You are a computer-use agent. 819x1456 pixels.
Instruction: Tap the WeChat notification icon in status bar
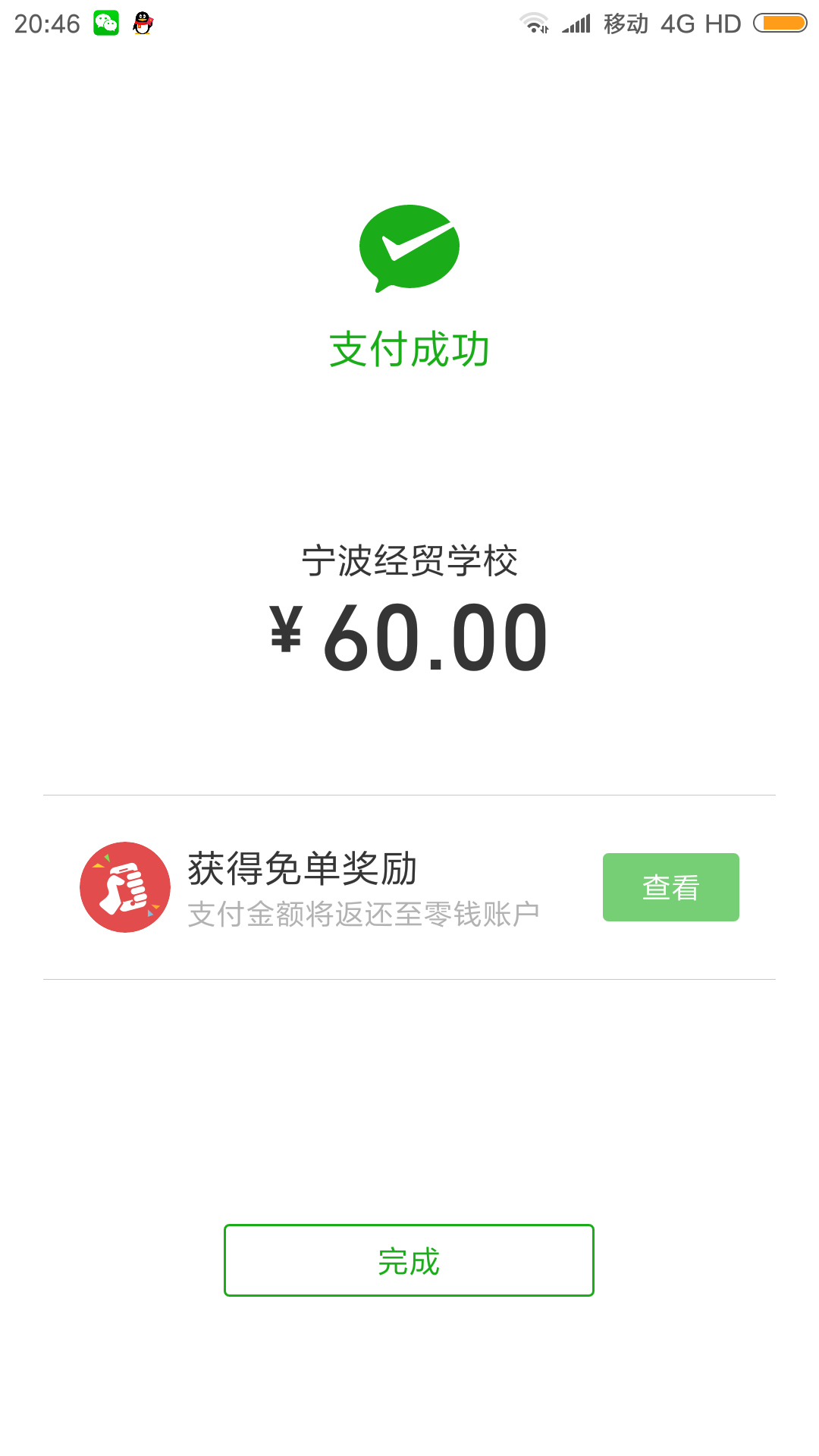[x=106, y=22]
